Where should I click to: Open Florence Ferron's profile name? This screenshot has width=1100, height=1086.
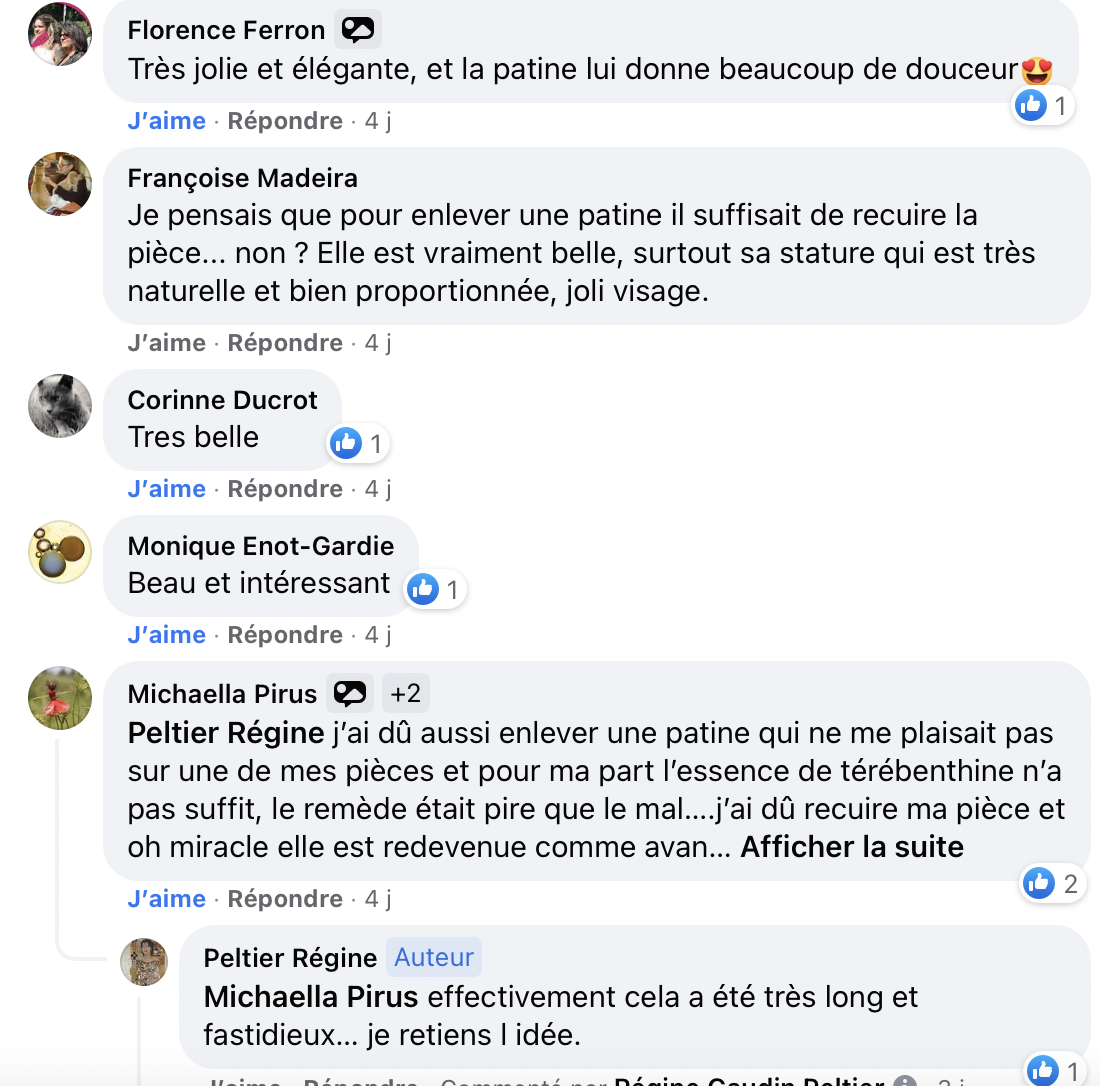click(226, 30)
